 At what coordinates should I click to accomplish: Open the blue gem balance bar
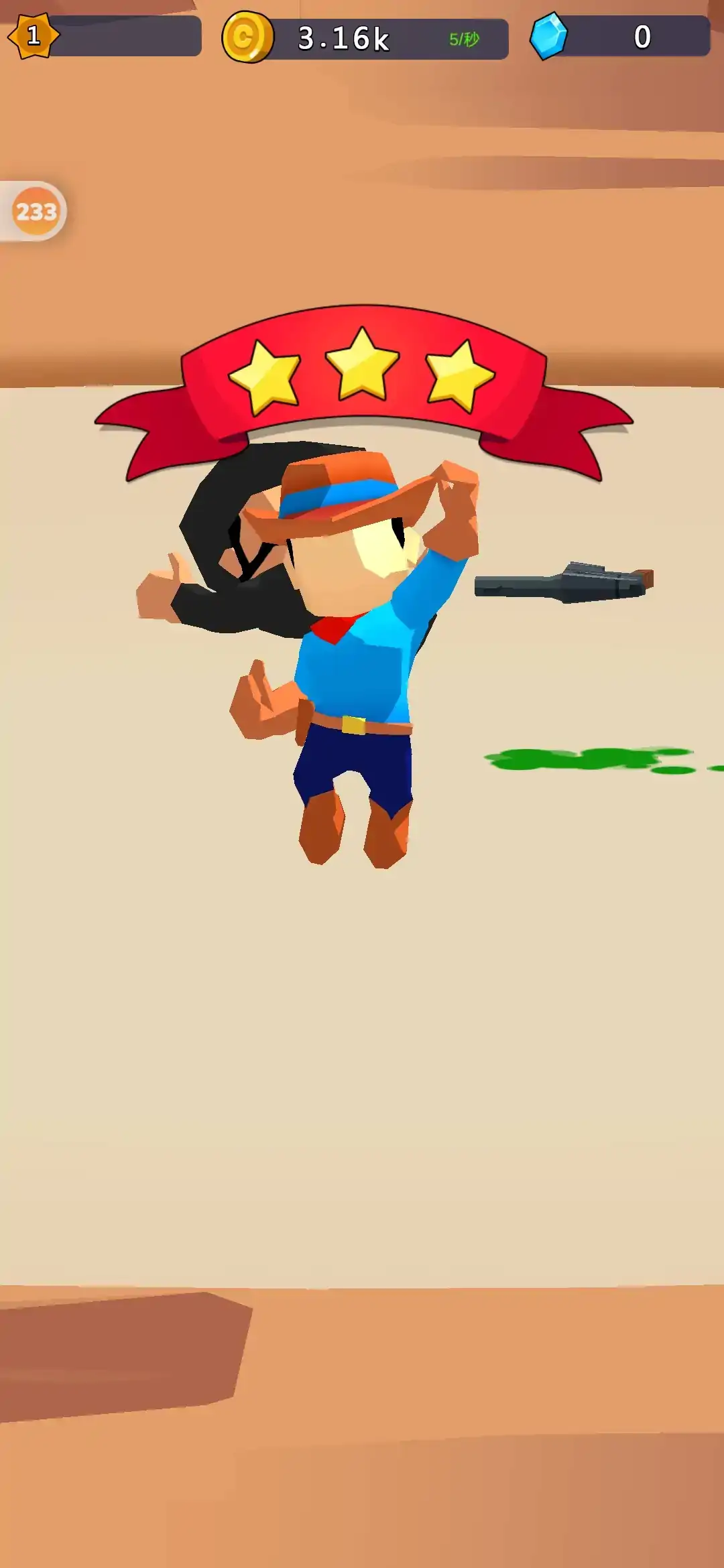click(620, 37)
